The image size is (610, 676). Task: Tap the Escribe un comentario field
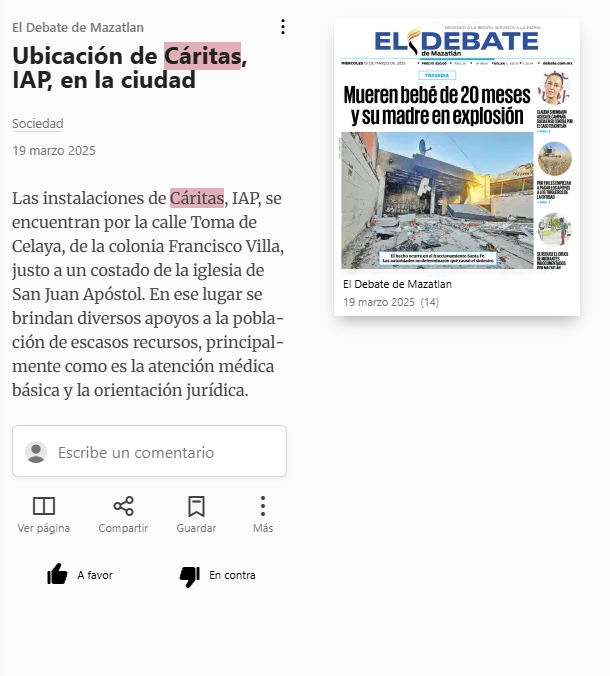coord(149,451)
